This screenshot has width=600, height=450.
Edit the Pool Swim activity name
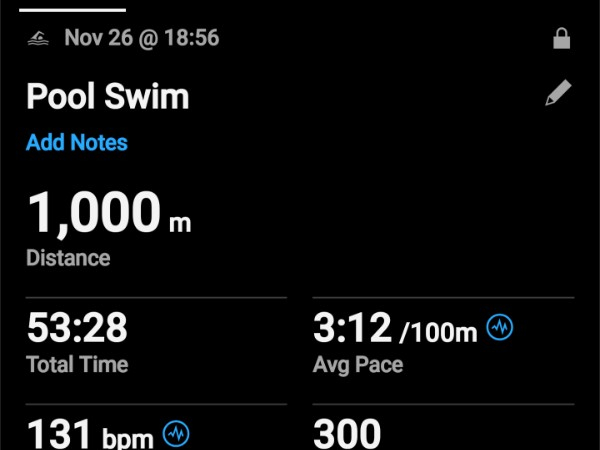[559, 95]
